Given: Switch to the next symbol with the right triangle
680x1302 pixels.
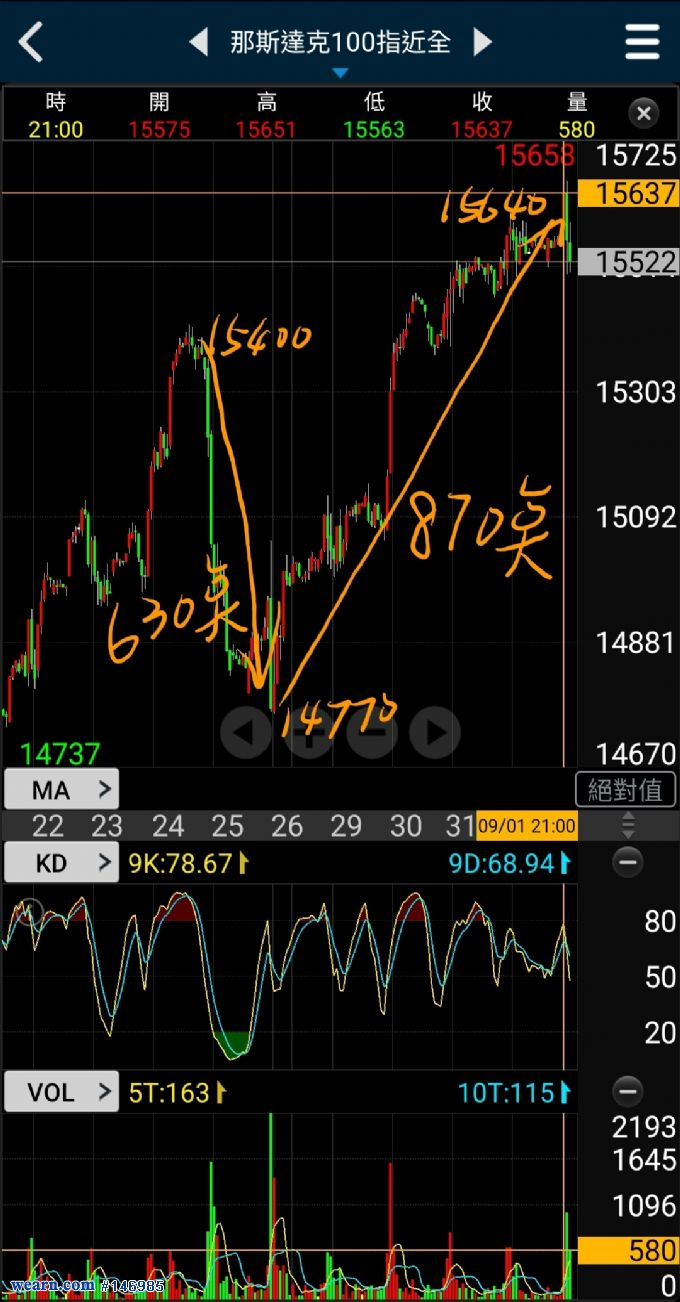Looking at the screenshot, I should click(x=483, y=42).
